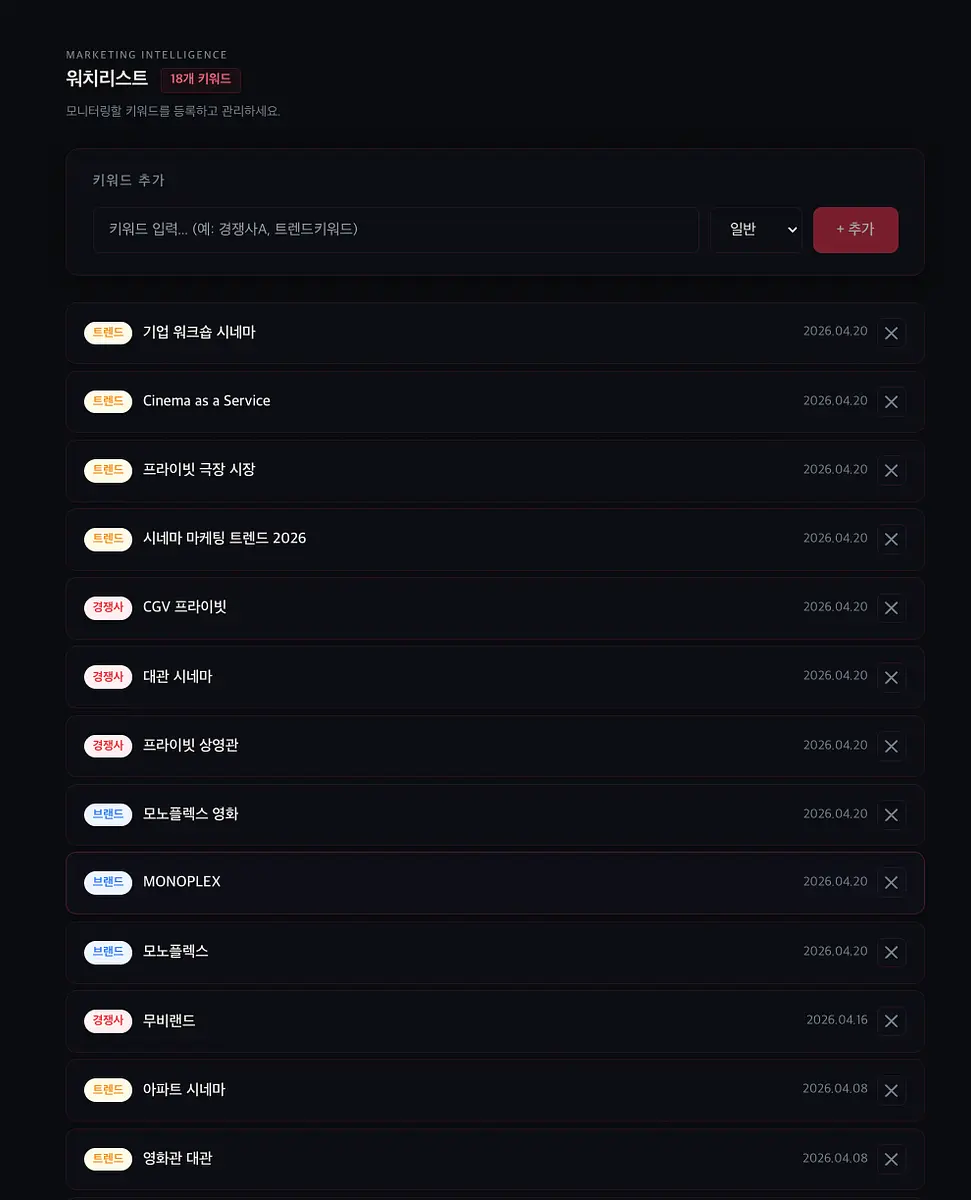Screen dimensions: 971x1200
Task: Delete Cinema as a Service keyword
Action: [x=891, y=402]
